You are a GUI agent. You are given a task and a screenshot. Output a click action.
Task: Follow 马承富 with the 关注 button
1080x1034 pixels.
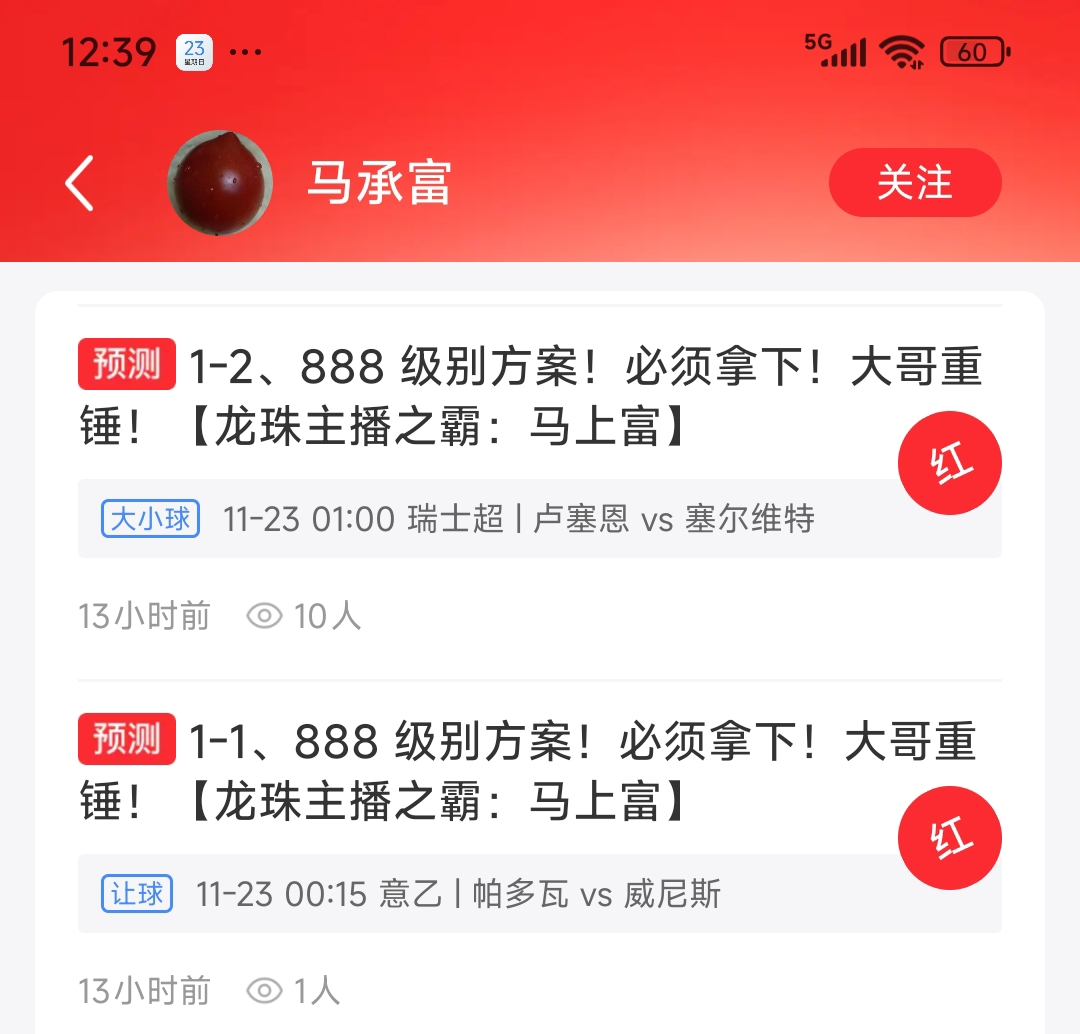(x=914, y=183)
